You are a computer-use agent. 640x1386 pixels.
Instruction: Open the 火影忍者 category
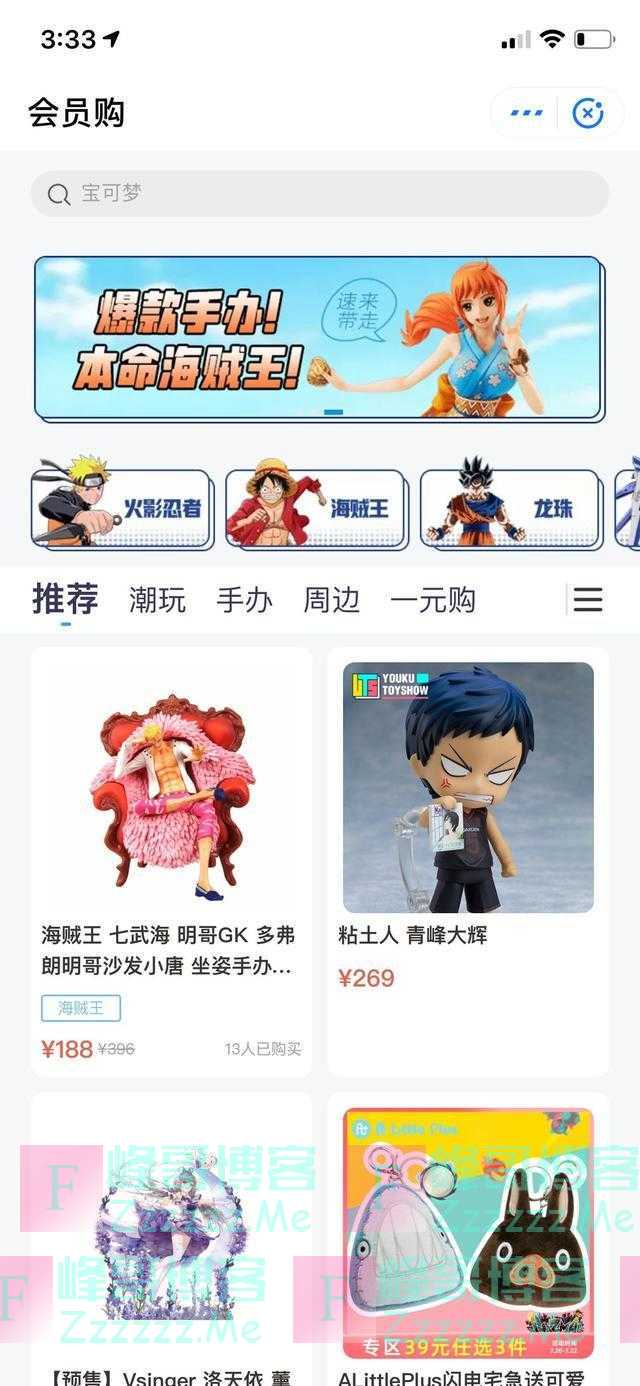(122, 508)
